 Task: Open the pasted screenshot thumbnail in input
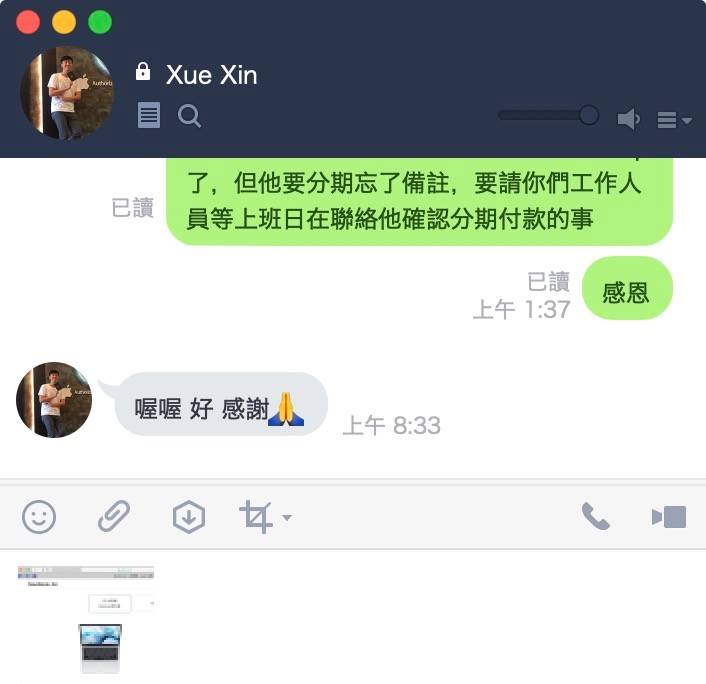tap(87, 618)
